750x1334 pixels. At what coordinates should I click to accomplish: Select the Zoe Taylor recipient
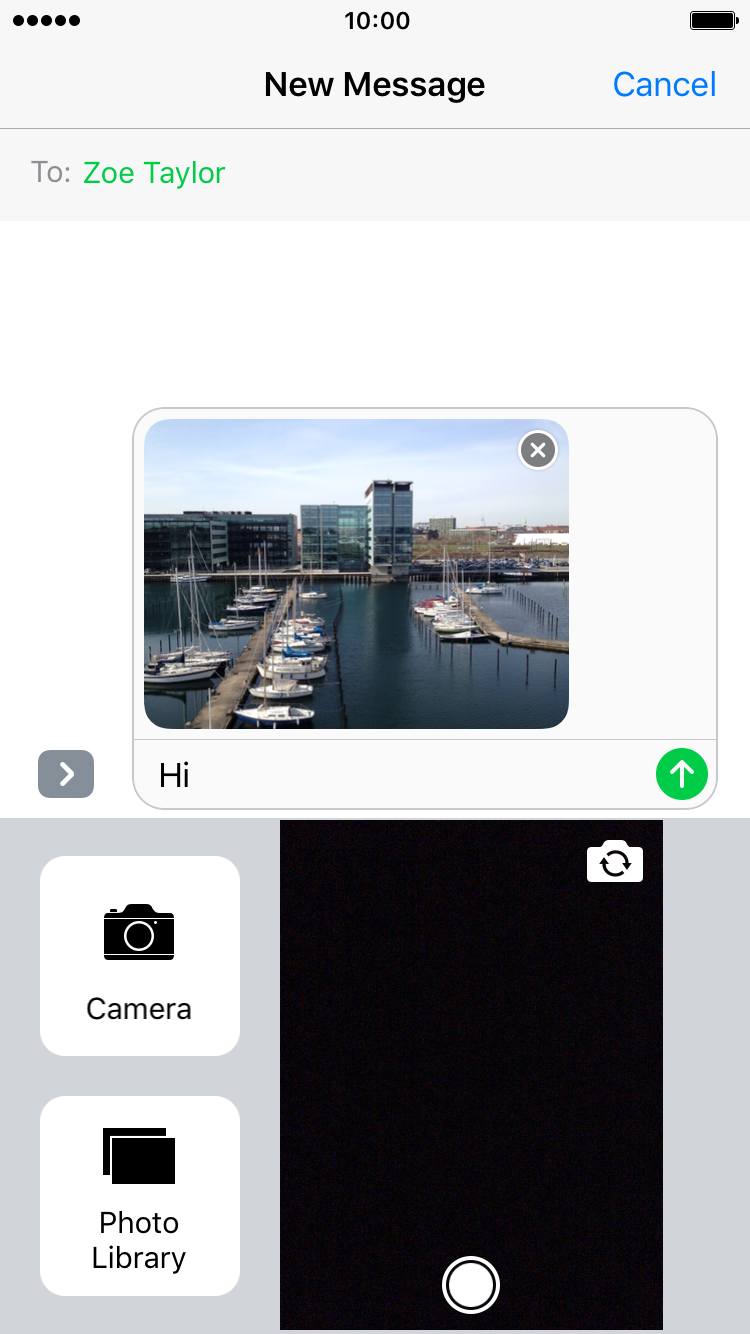click(x=154, y=173)
